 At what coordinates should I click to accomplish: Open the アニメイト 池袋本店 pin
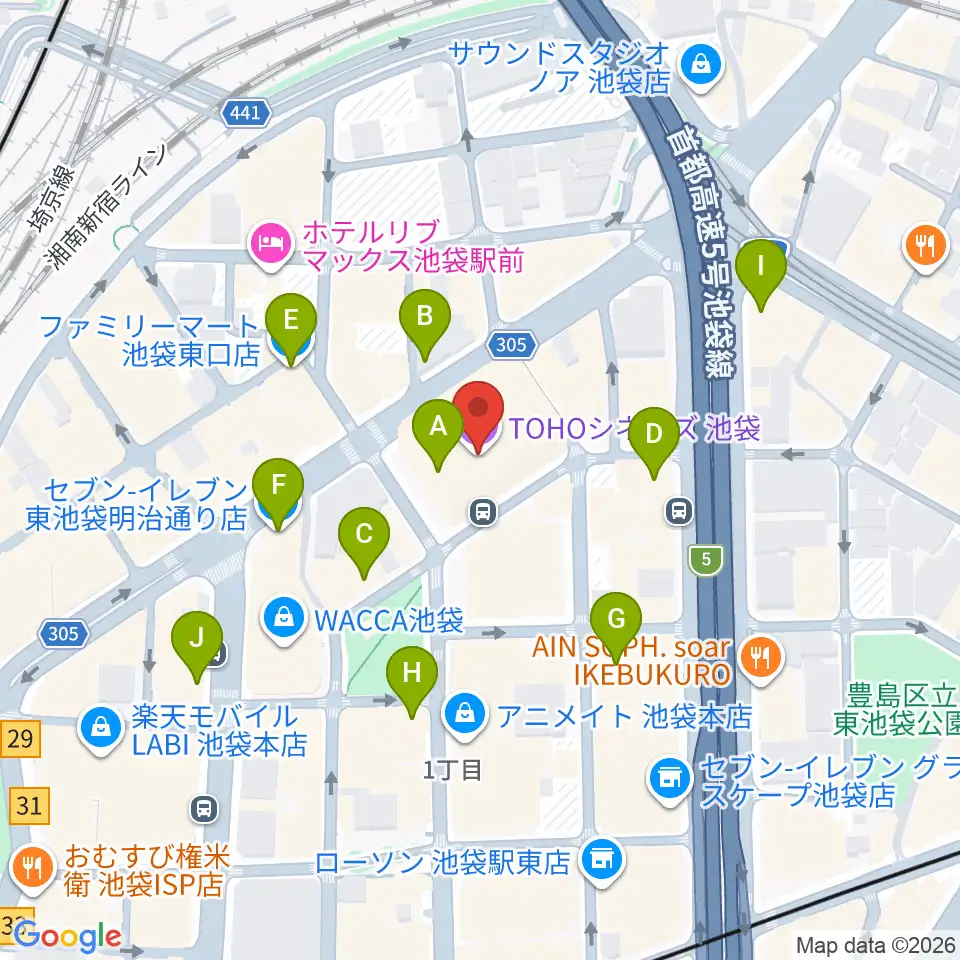(x=466, y=714)
